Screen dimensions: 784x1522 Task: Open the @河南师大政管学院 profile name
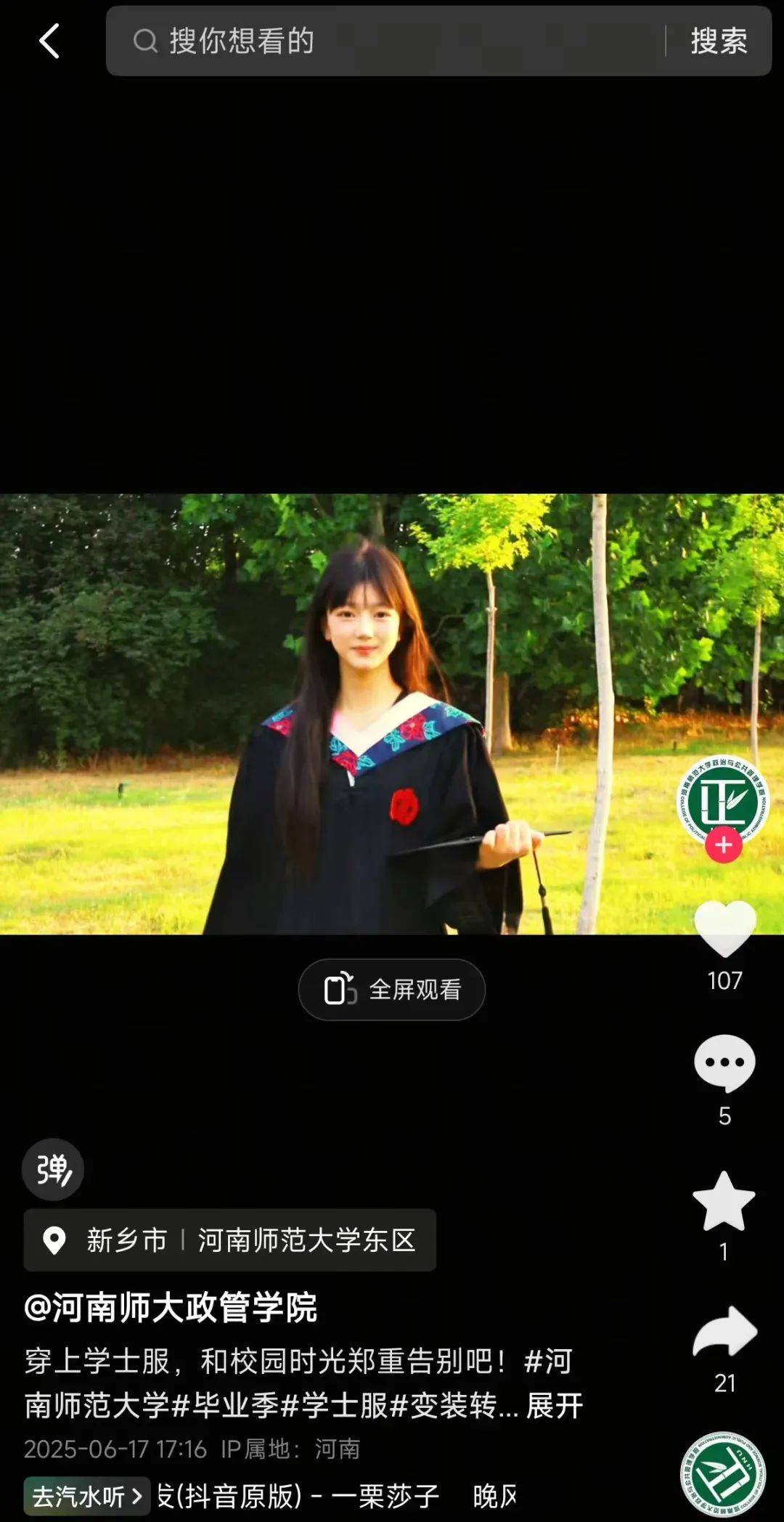(x=171, y=1307)
